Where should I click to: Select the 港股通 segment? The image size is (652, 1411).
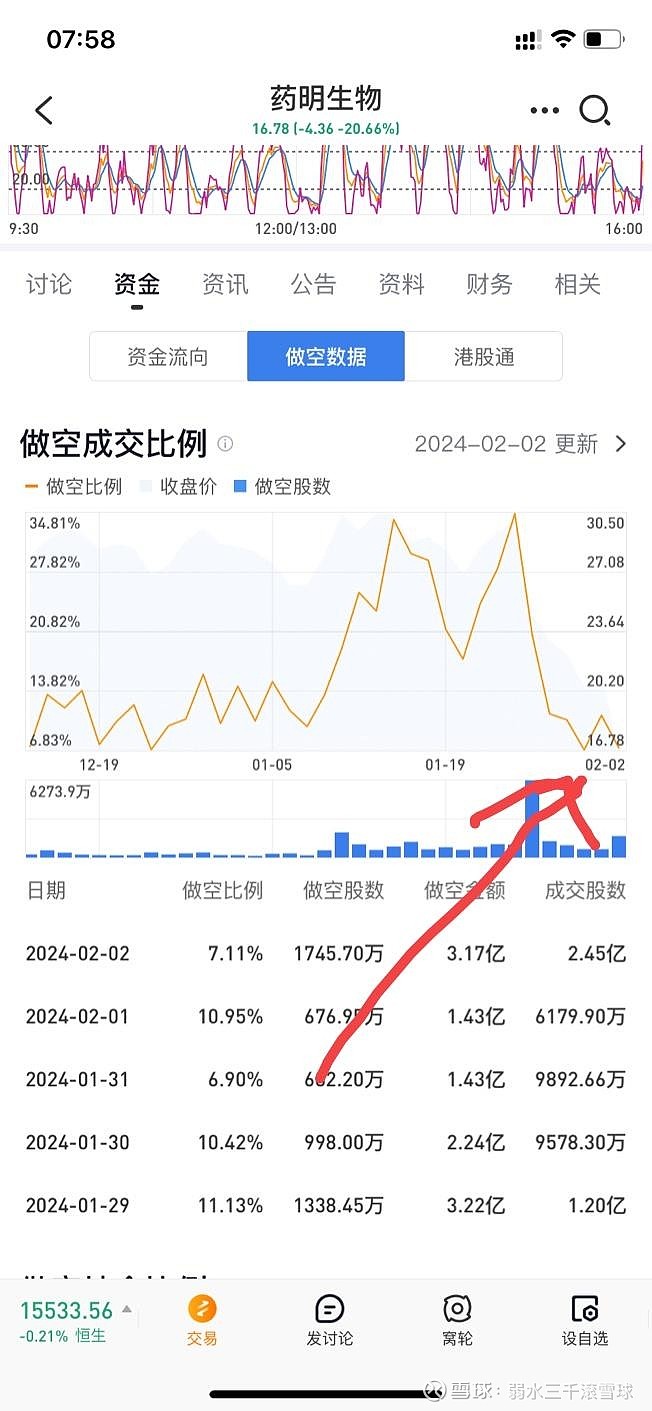[x=484, y=357]
